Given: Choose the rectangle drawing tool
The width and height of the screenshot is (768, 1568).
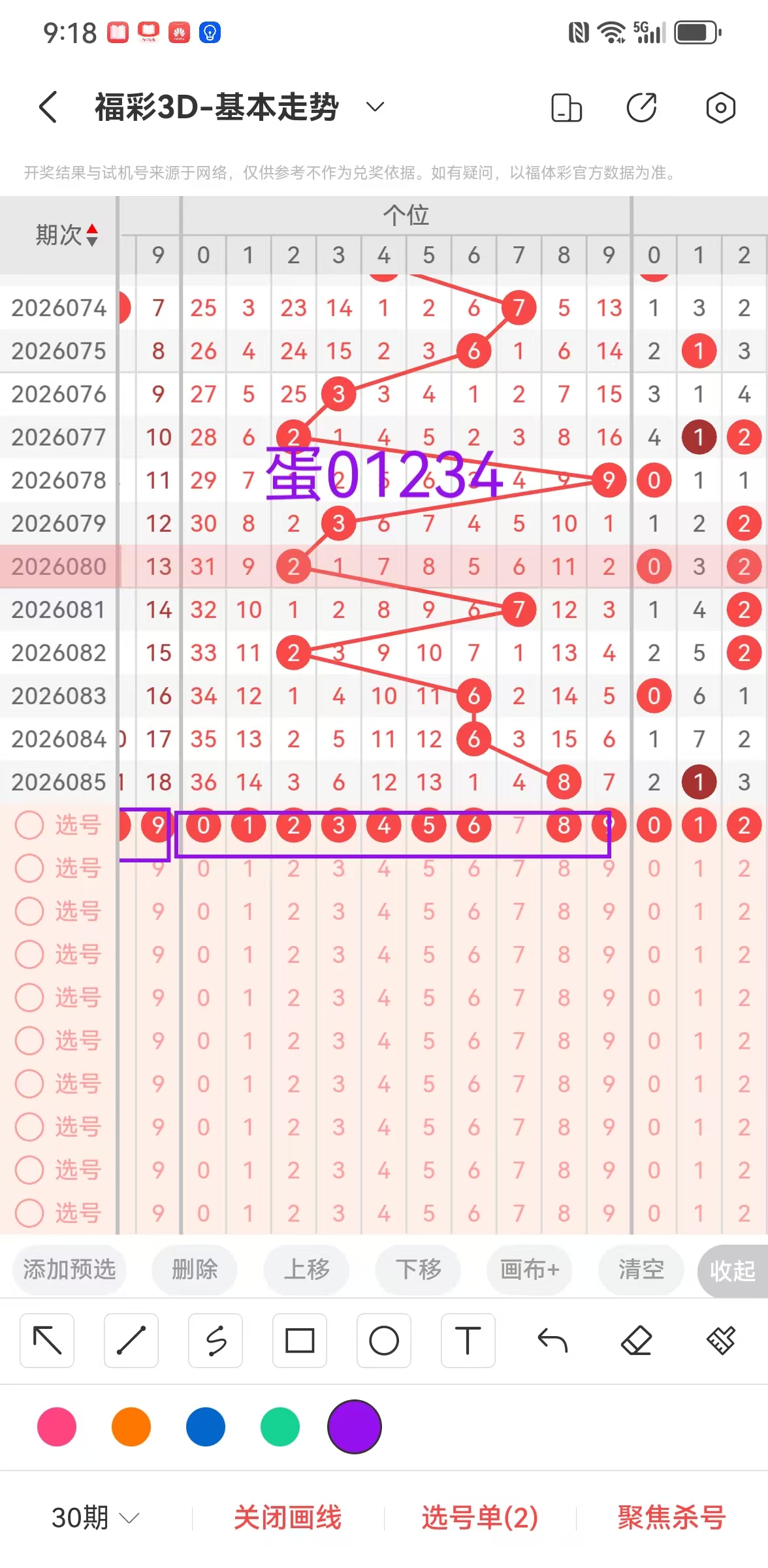Looking at the screenshot, I should pyautogui.click(x=300, y=1341).
